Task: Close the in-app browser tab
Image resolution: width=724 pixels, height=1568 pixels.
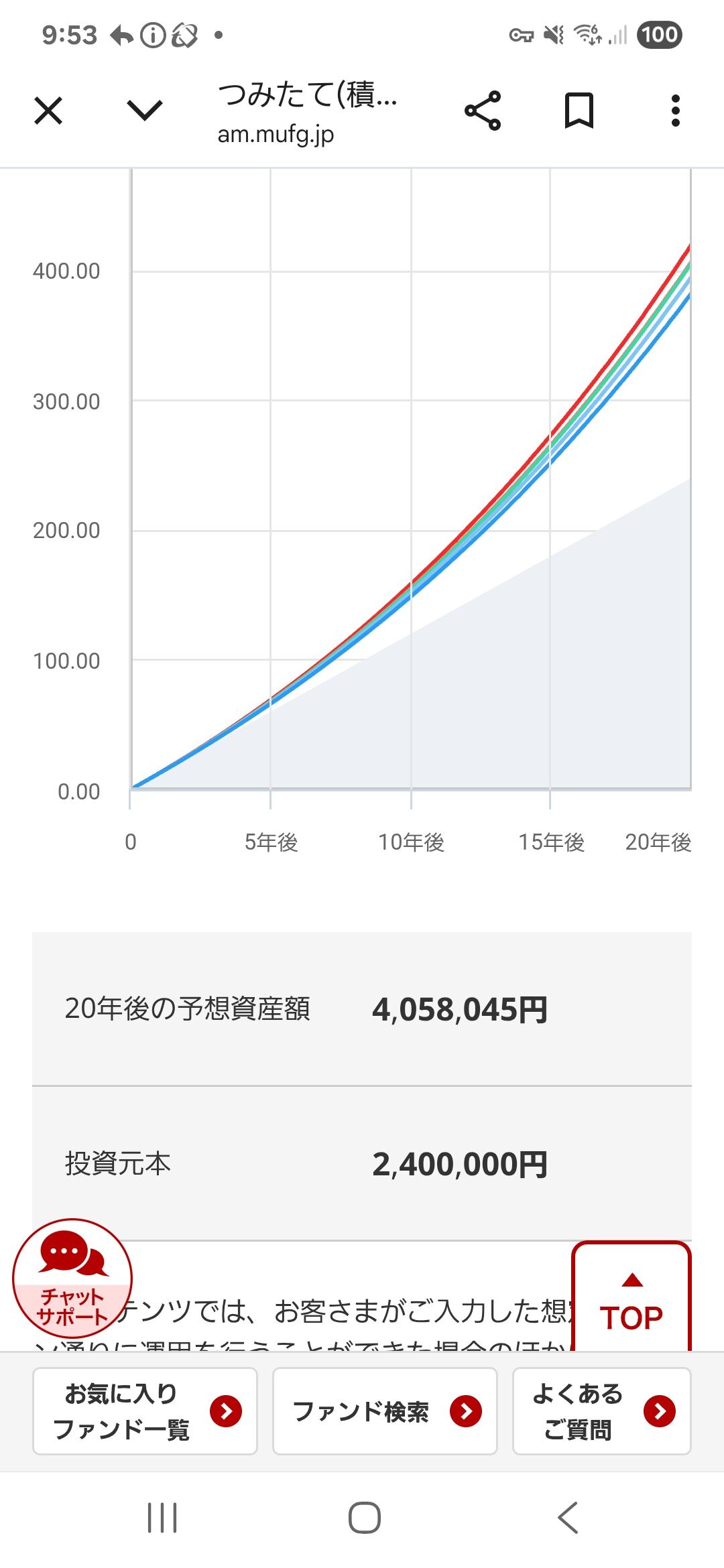Action: [x=48, y=111]
